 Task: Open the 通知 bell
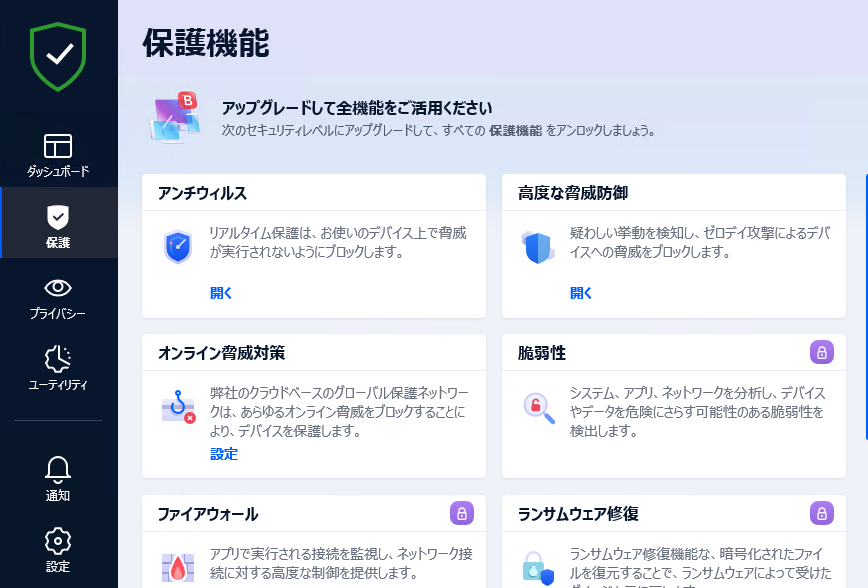[x=58, y=478]
